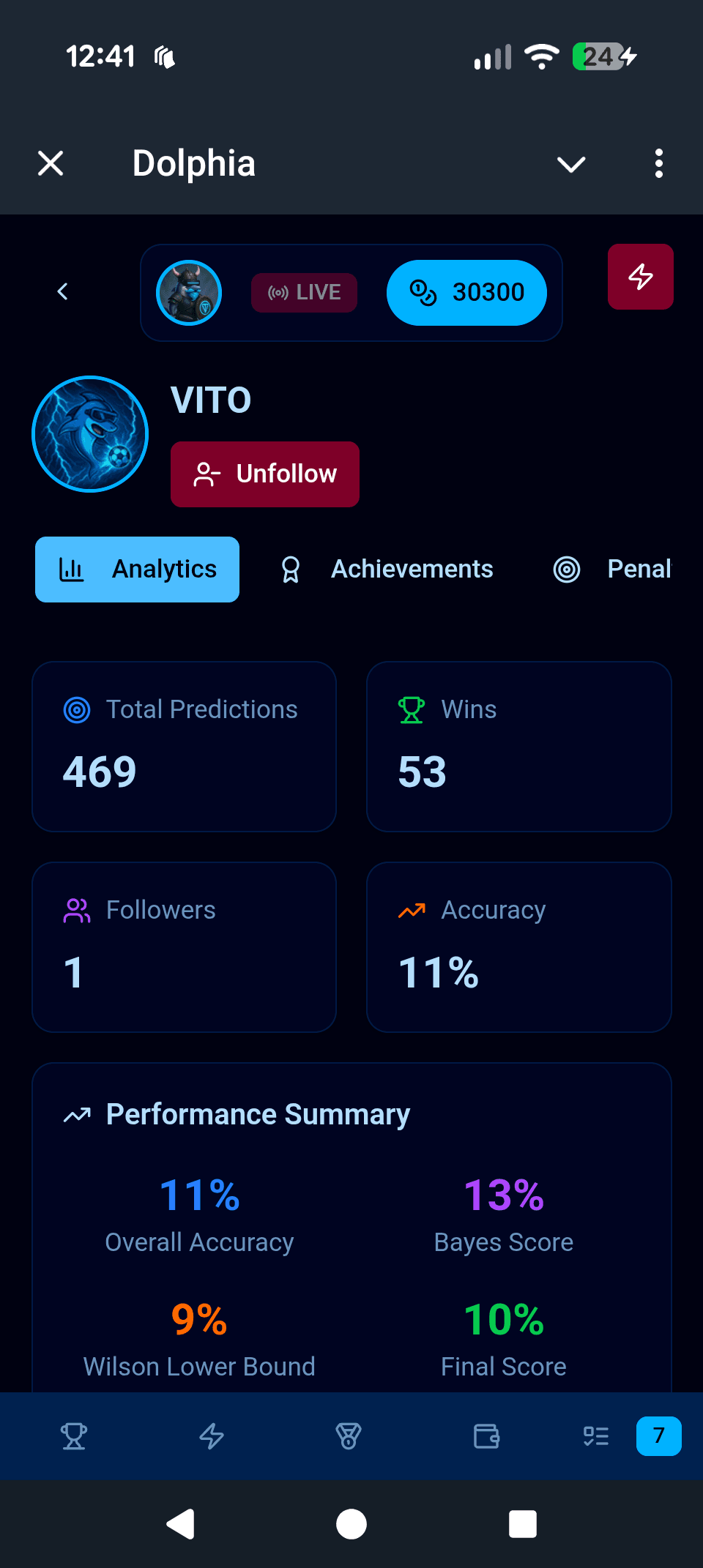Image resolution: width=703 pixels, height=1568 pixels.
Task: Open the wallet tab in bottom bar
Action: [x=486, y=1436]
